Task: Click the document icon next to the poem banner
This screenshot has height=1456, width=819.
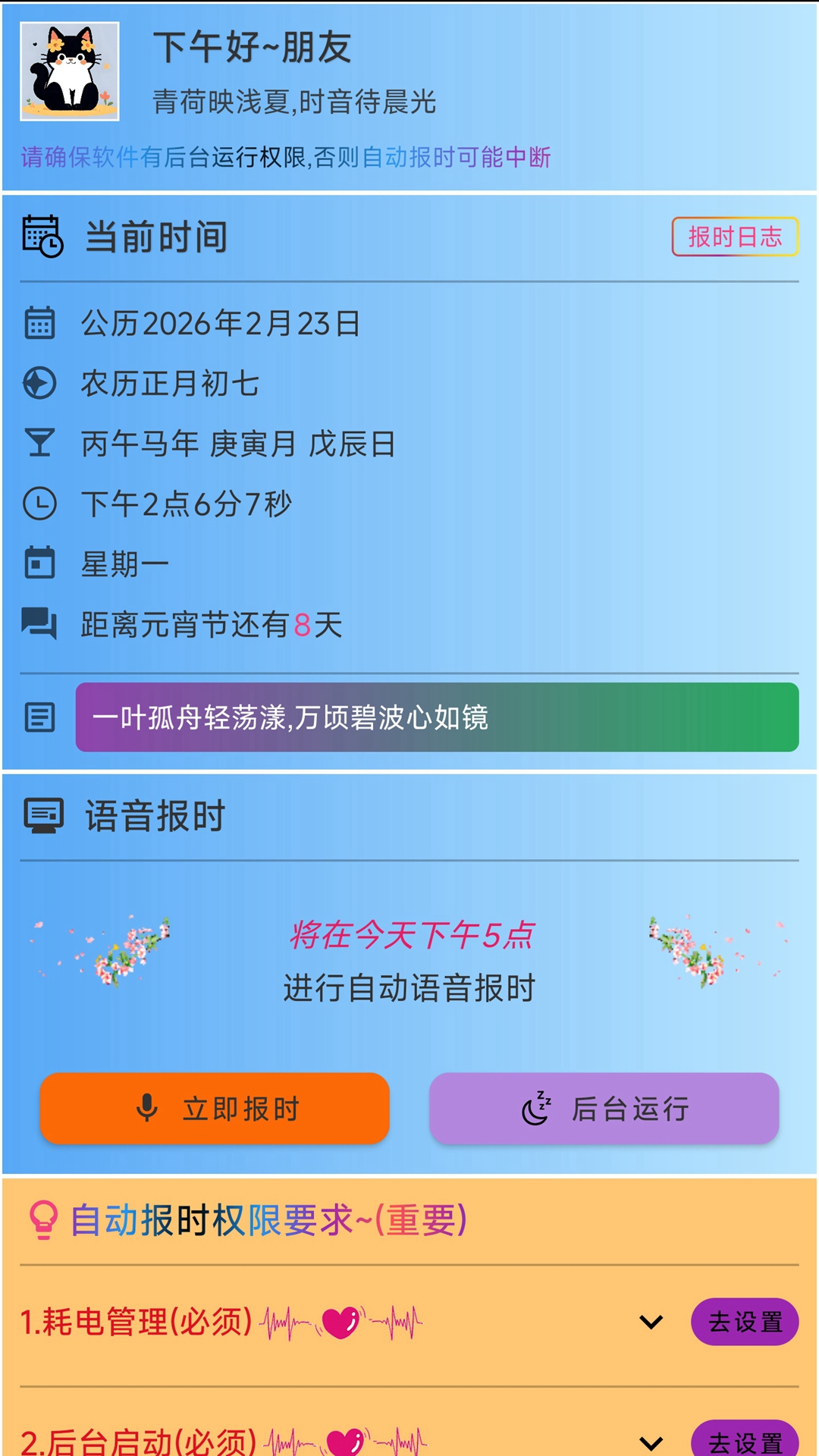Action: coord(39,716)
